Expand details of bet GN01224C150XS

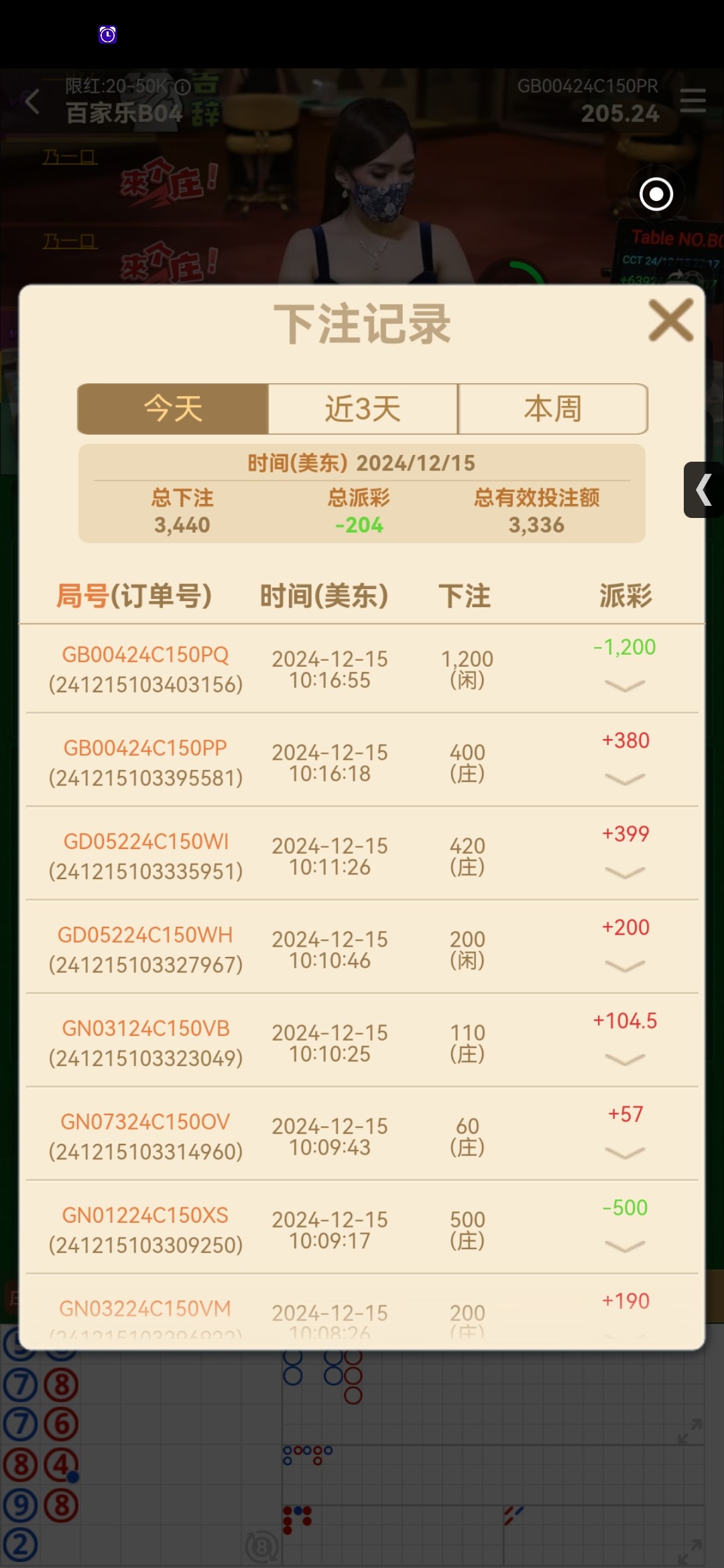point(625,1246)
